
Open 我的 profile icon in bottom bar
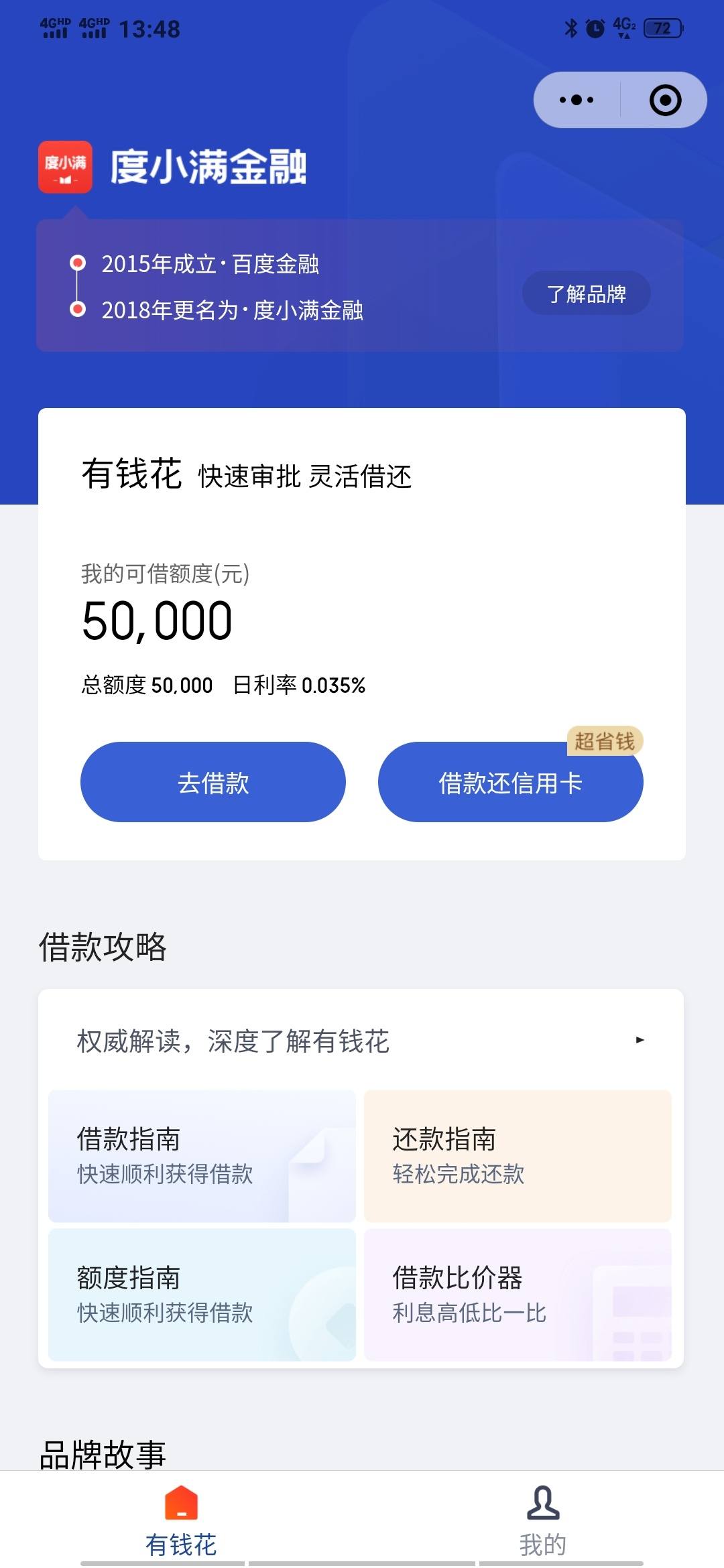coord(544,1503)
